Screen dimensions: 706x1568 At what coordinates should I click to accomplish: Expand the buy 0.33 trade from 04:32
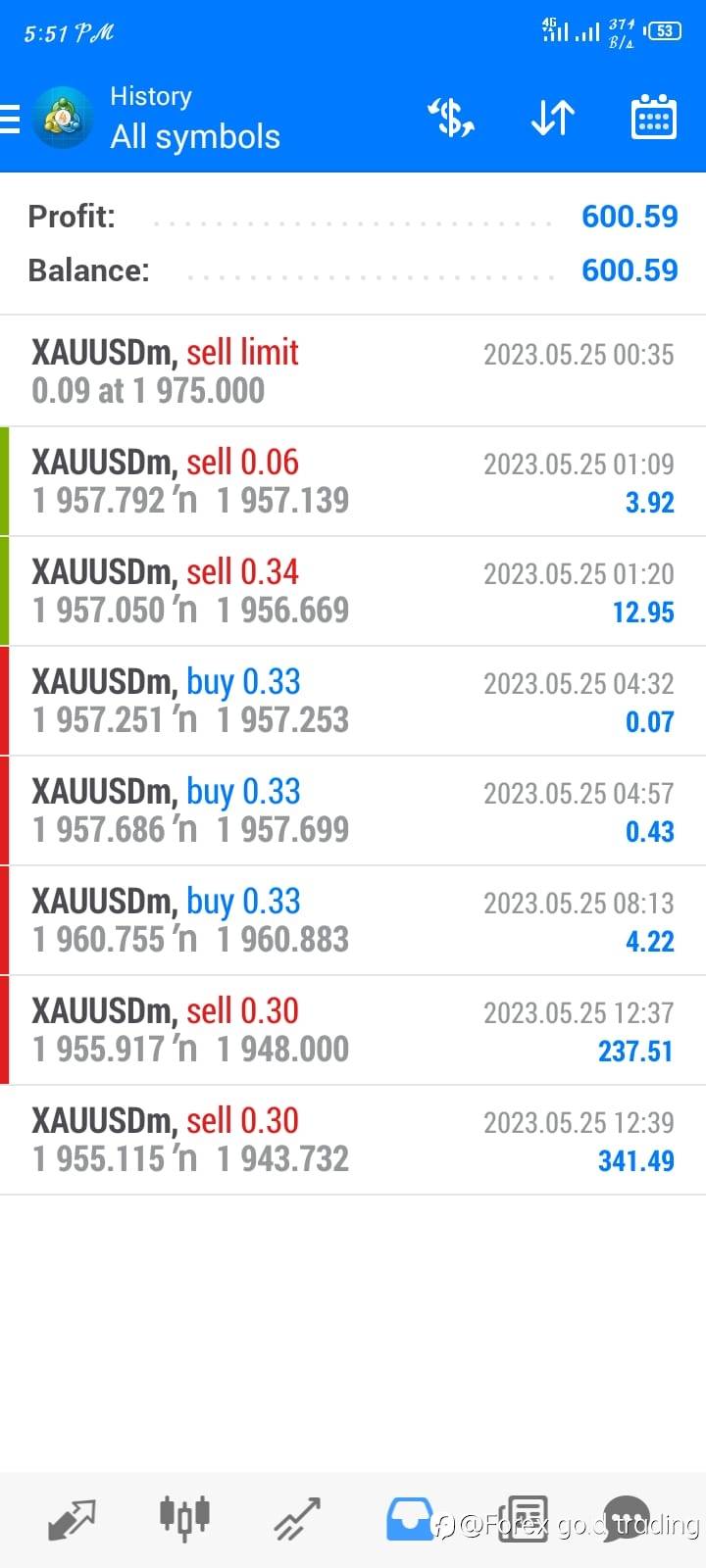(x=353, y=701)
